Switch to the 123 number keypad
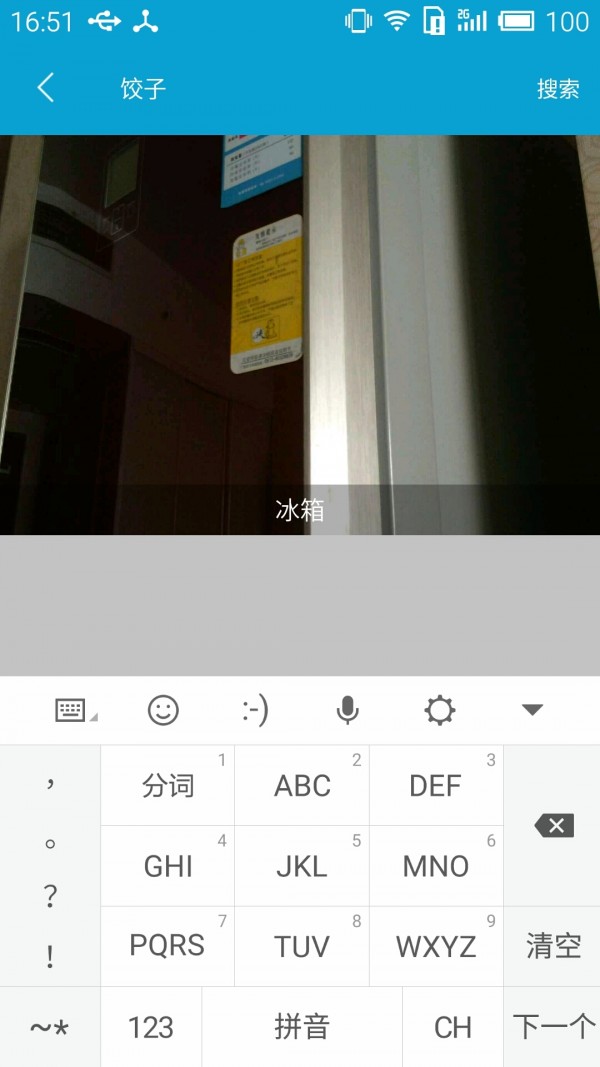Image resolution: width=600 pixels, height=1067 pixels. 151,1027
